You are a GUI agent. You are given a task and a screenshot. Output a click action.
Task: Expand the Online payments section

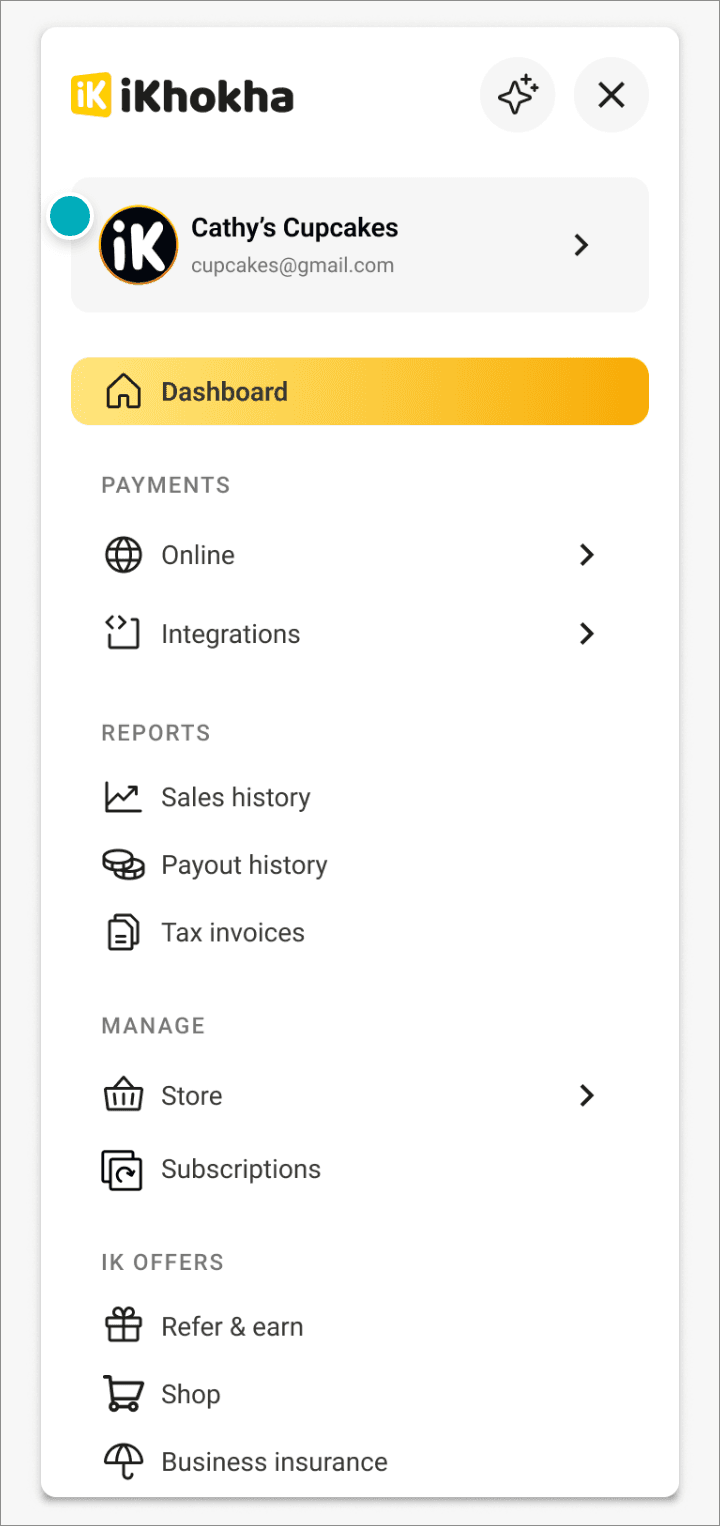pos(586,555)
